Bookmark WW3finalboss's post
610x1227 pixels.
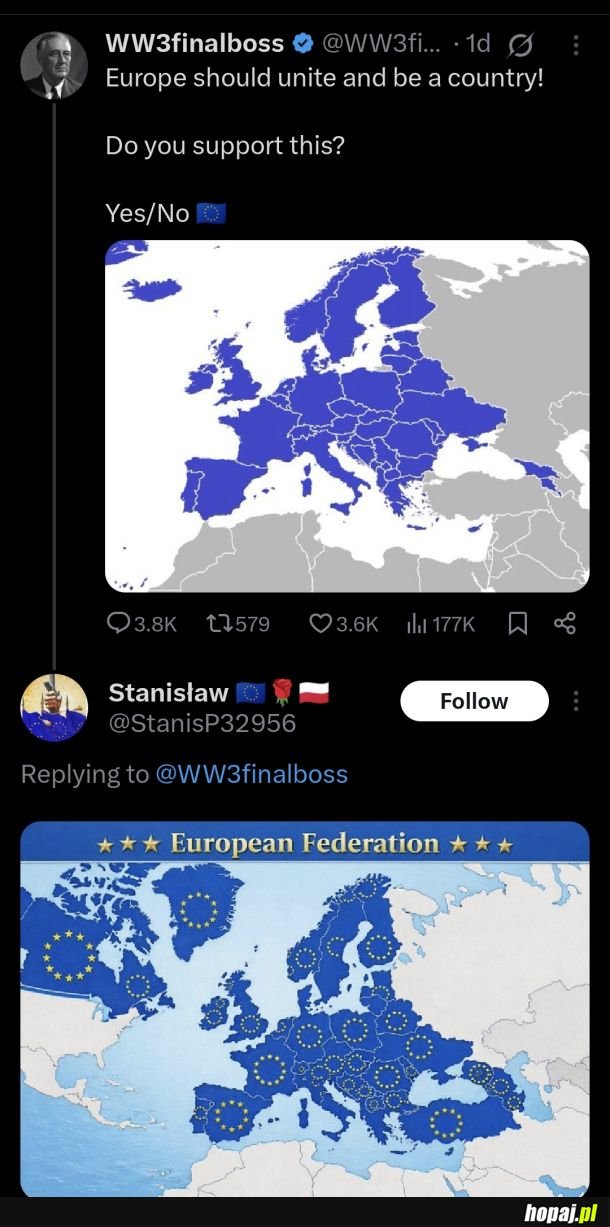[x=518, y=624]
